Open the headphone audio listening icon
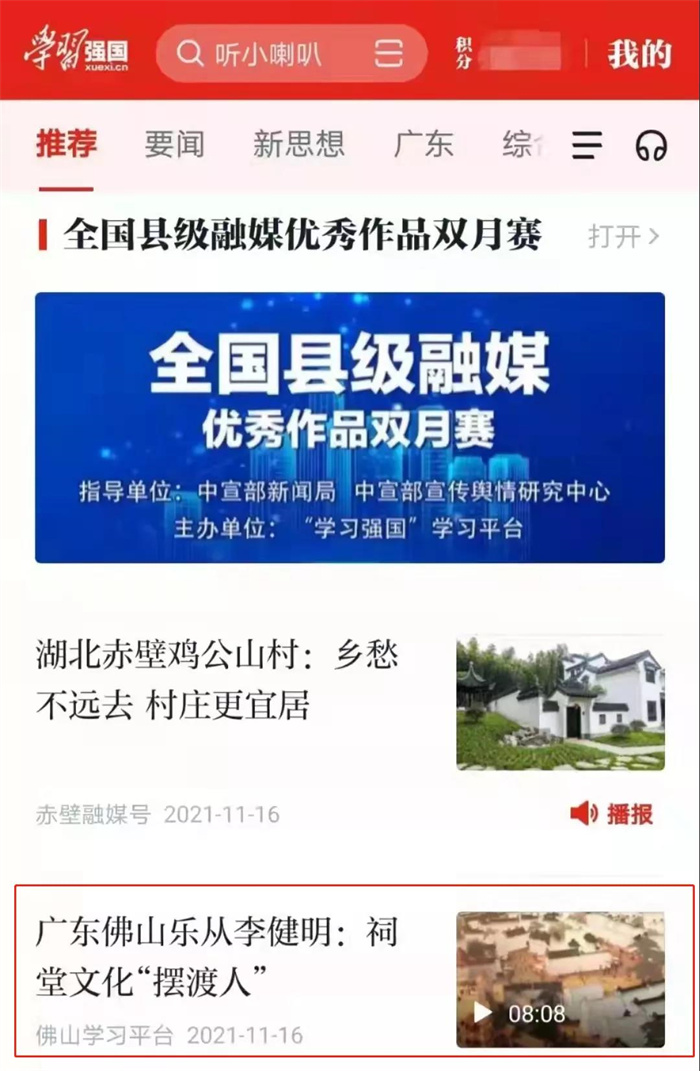700x1071 pixels. (x=651, y=146)
